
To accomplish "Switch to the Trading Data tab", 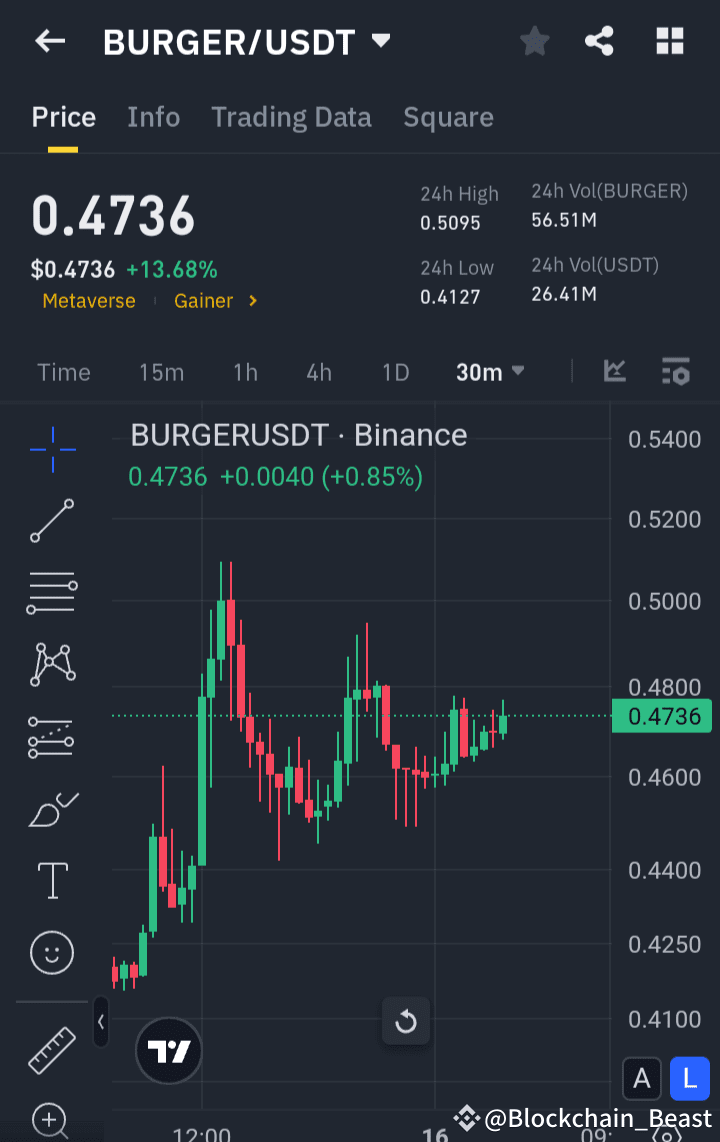I will (291, 117).
